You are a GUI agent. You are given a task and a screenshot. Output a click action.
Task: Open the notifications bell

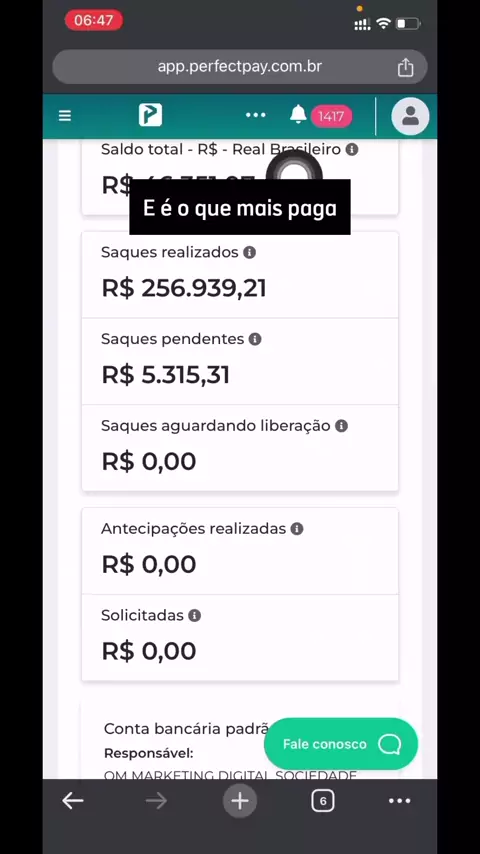298,115
